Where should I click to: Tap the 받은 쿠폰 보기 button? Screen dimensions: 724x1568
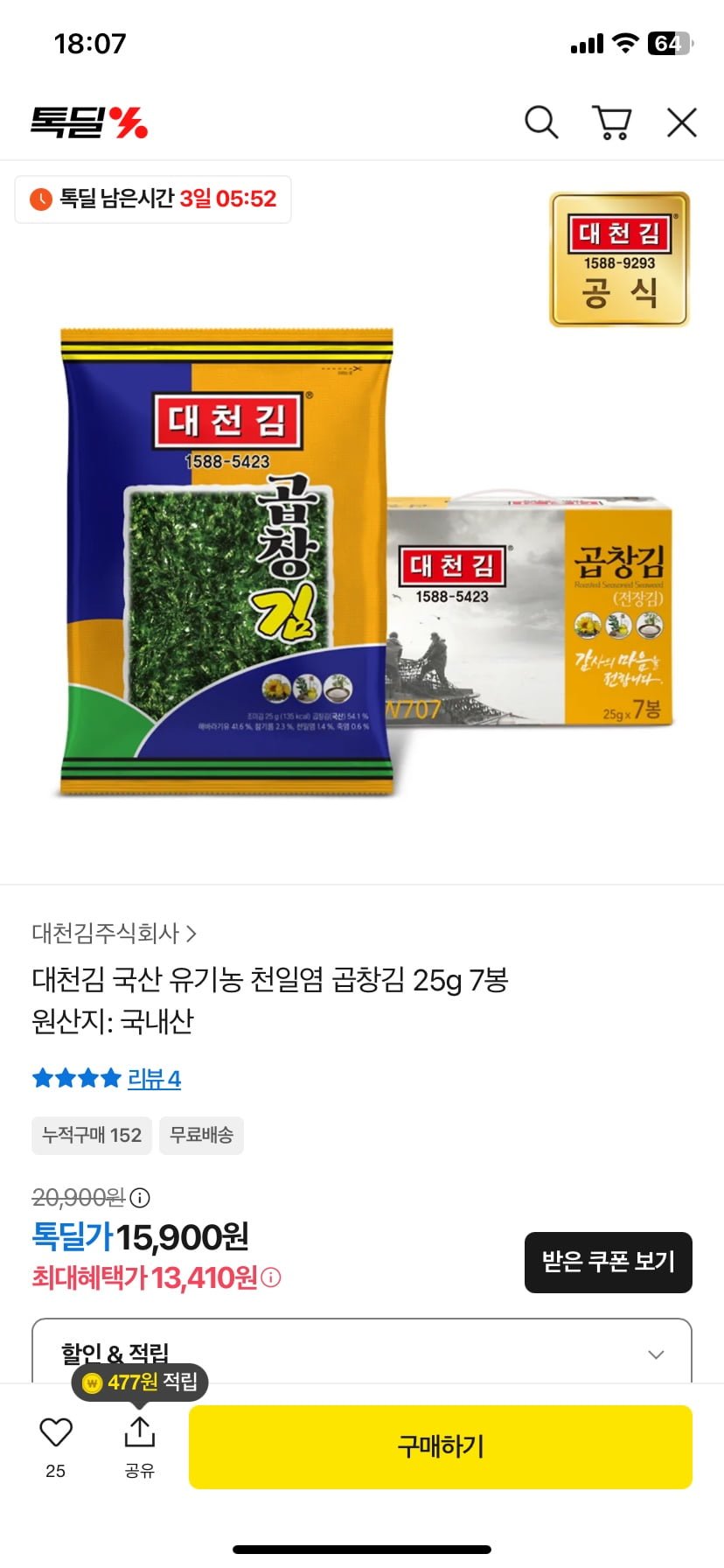(609, 1262)
